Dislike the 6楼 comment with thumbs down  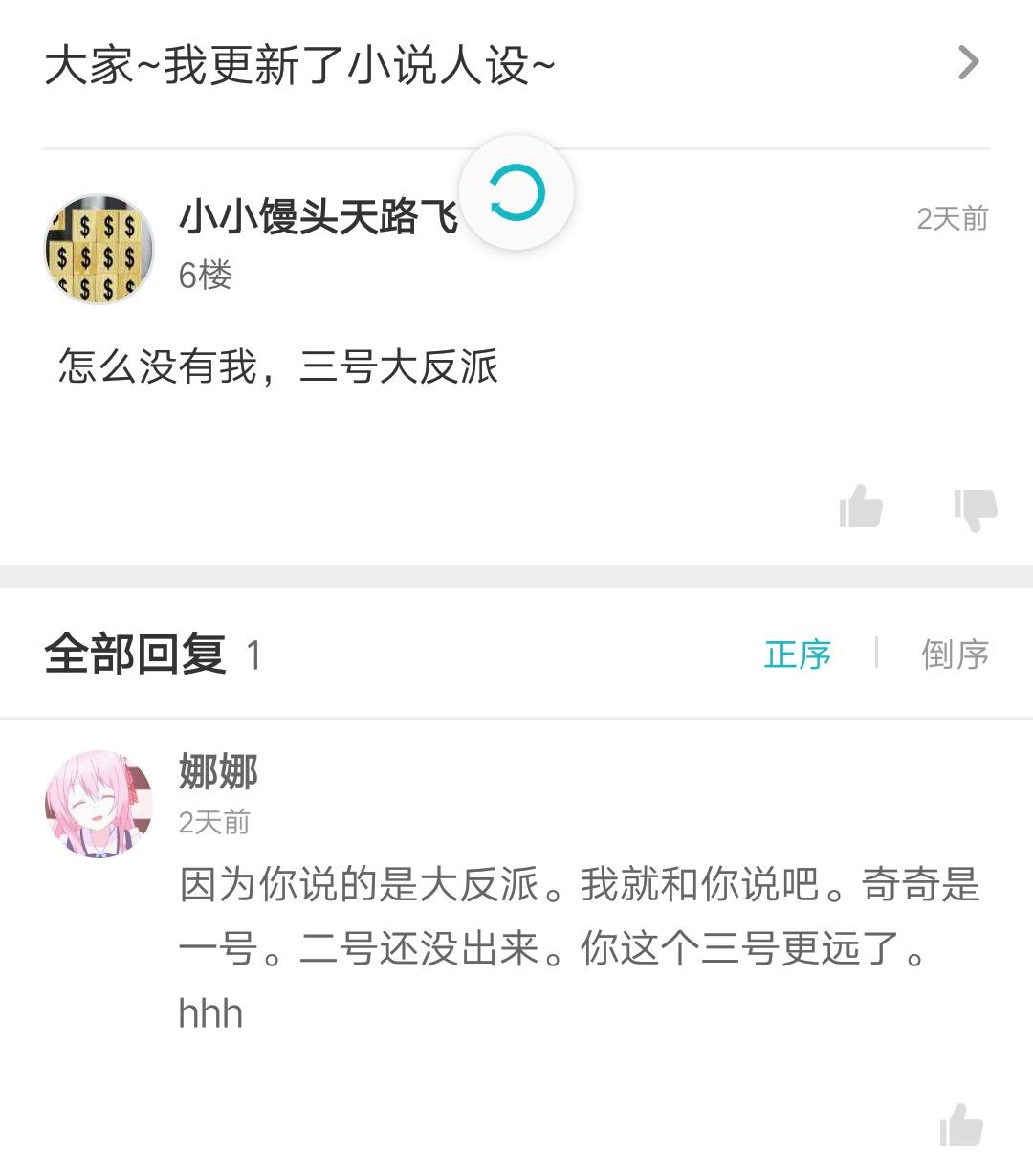[x=972, y=510]
